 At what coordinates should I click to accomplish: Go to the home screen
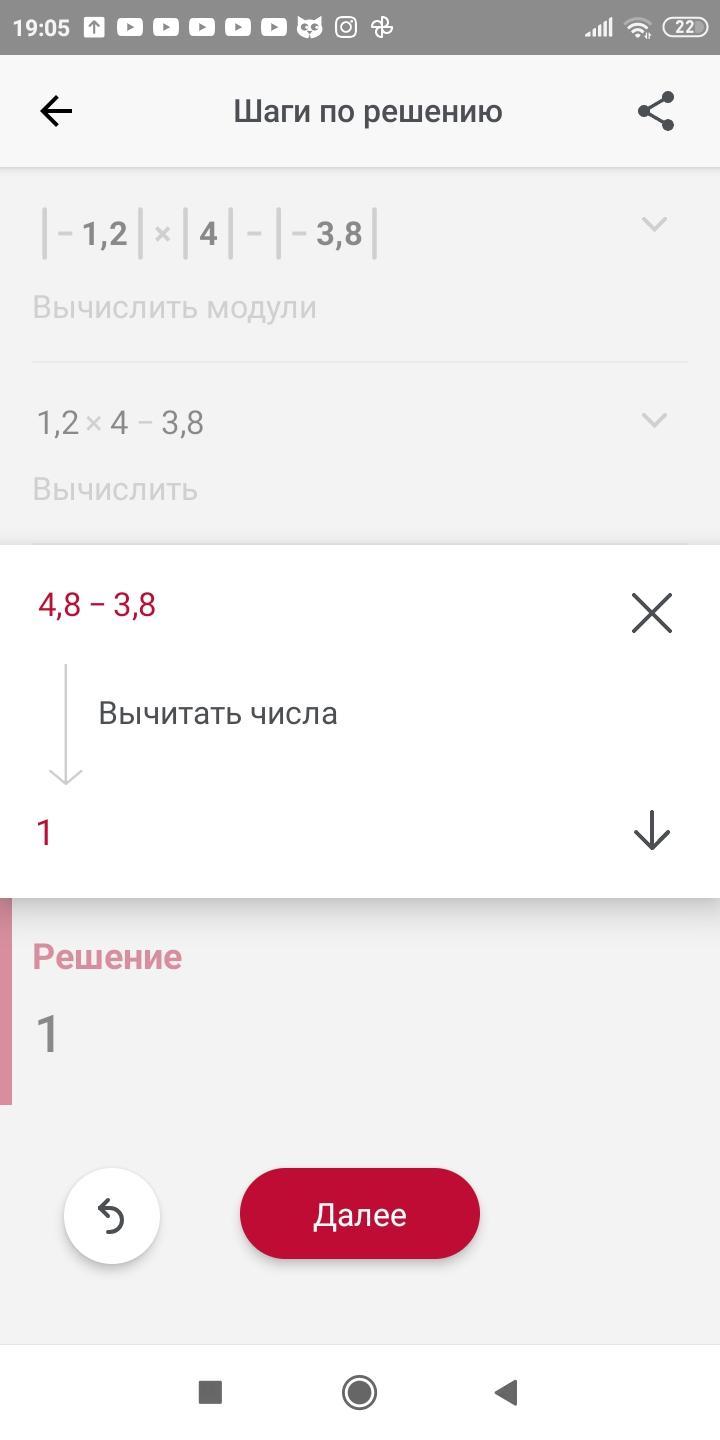pyautogui.click(x=360, y=1392)
